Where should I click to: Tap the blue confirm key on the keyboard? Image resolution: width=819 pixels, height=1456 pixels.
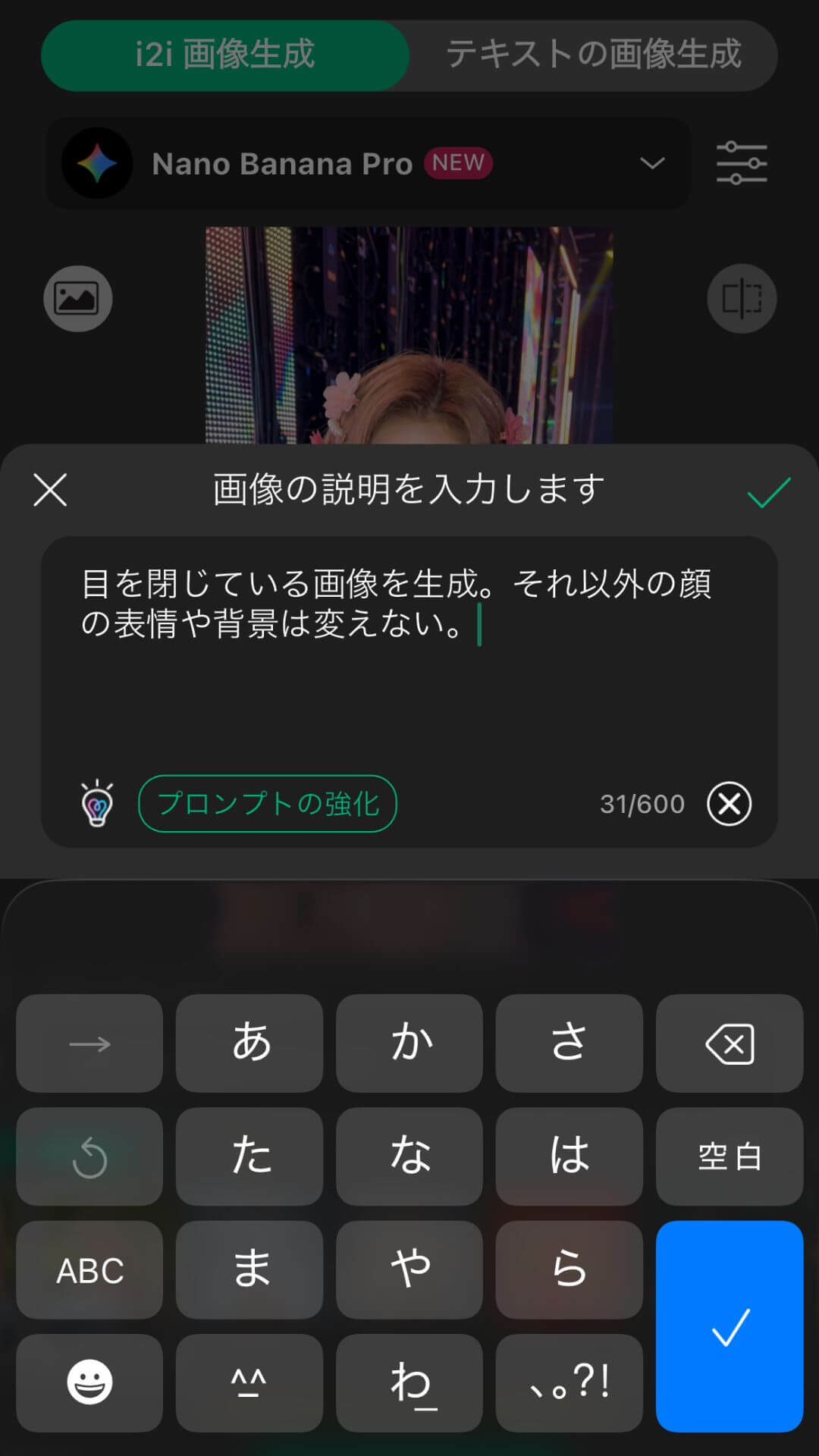click(x=729, y=1327)
